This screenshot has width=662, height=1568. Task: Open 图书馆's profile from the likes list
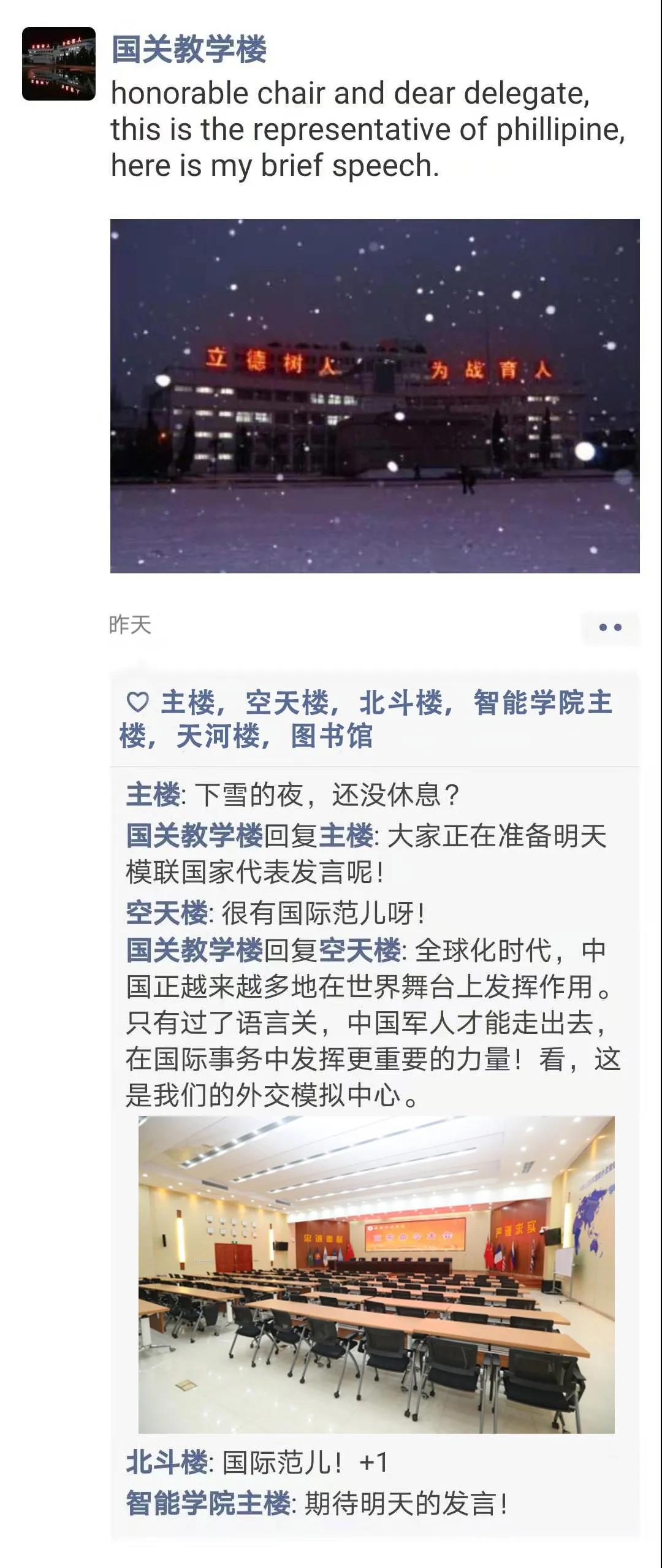[332, 736]
